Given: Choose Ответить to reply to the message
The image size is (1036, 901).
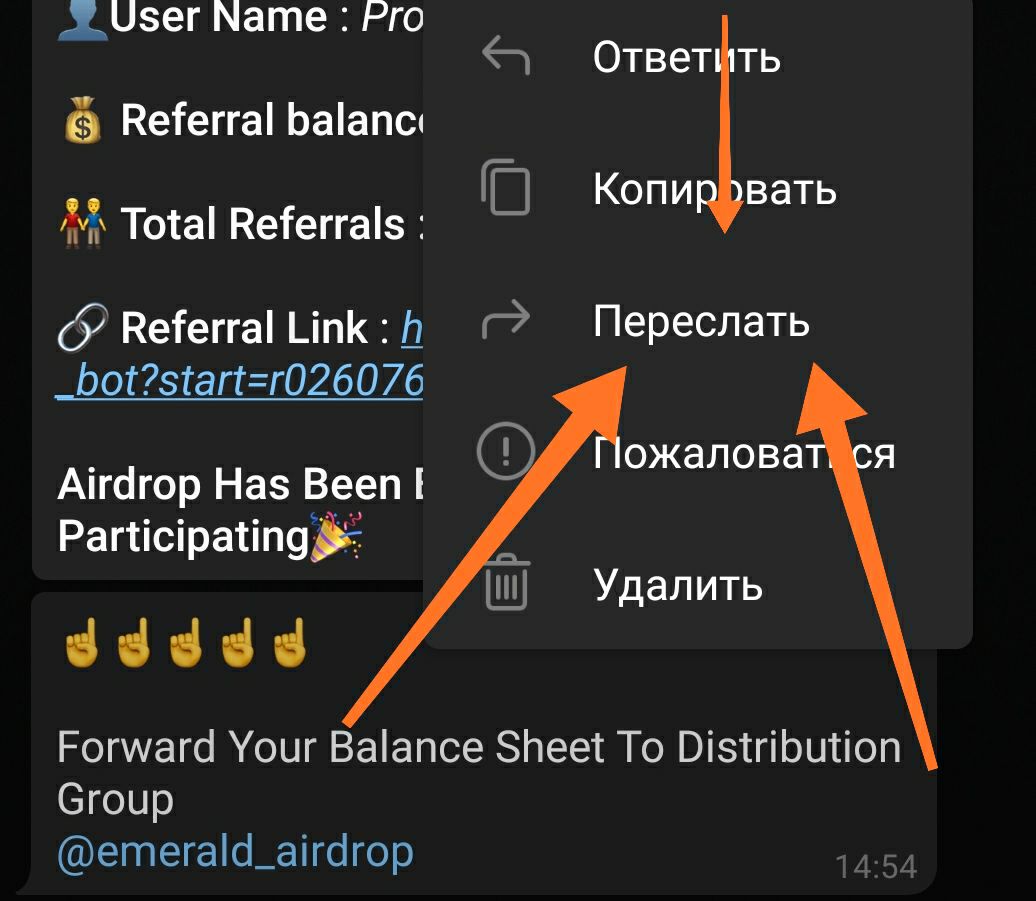Looking at the screenshot, I should point(686,58).
